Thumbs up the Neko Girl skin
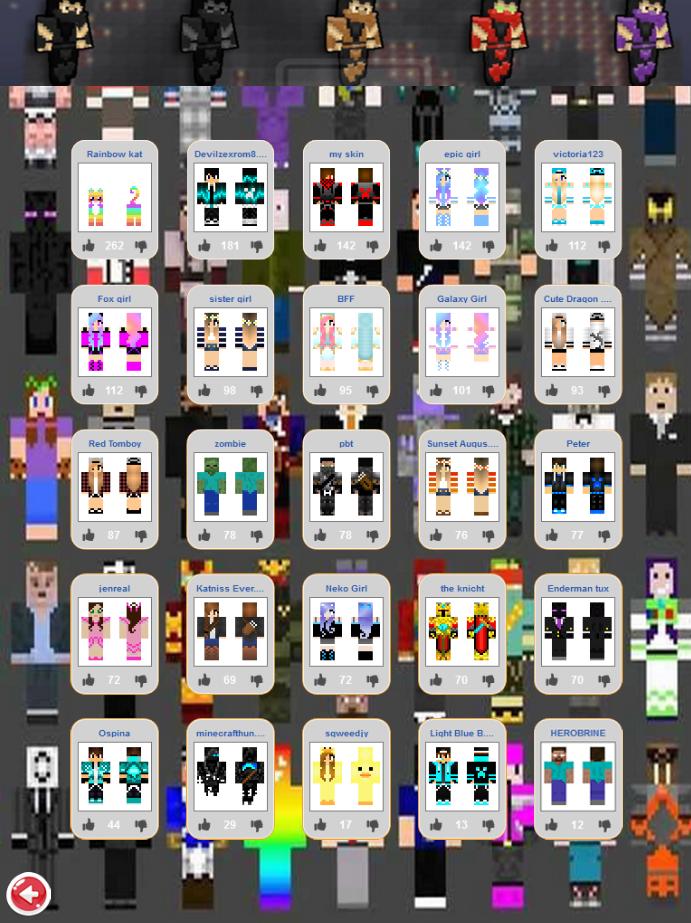This screenshot has height=923, width=691. point(321,680)
